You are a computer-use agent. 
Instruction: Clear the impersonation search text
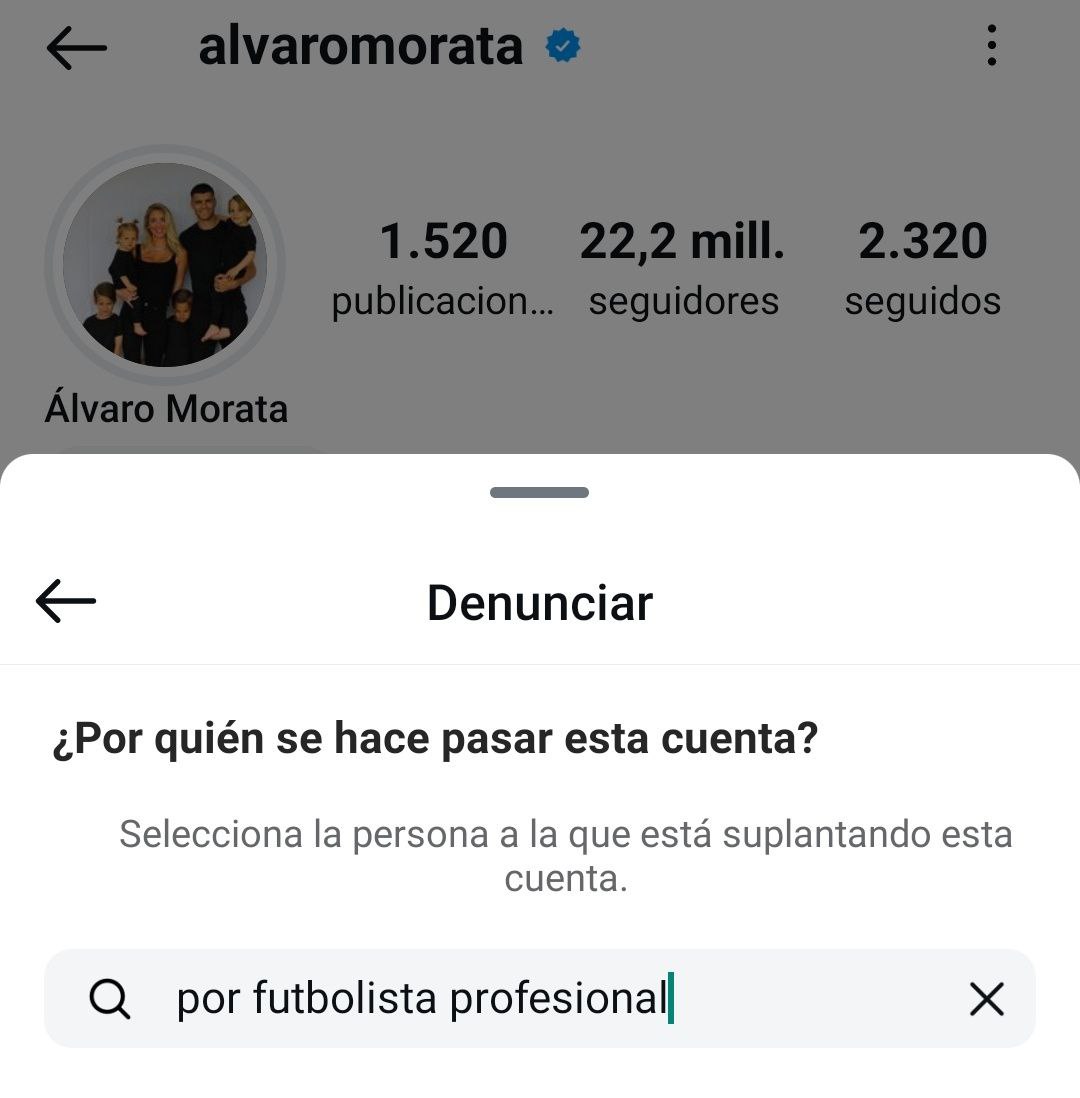[986, 998]
